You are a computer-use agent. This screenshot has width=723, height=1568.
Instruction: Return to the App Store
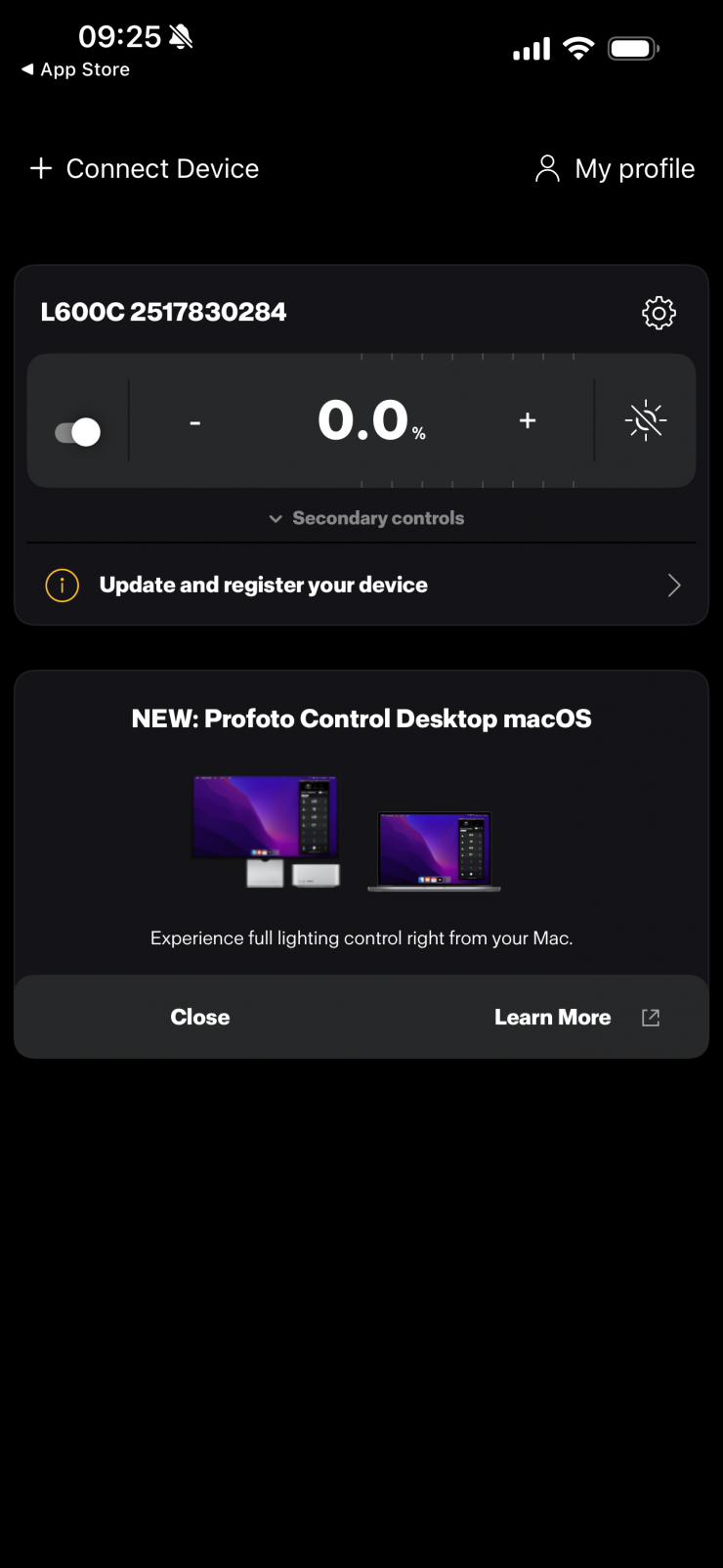click(x=76, y=69)
